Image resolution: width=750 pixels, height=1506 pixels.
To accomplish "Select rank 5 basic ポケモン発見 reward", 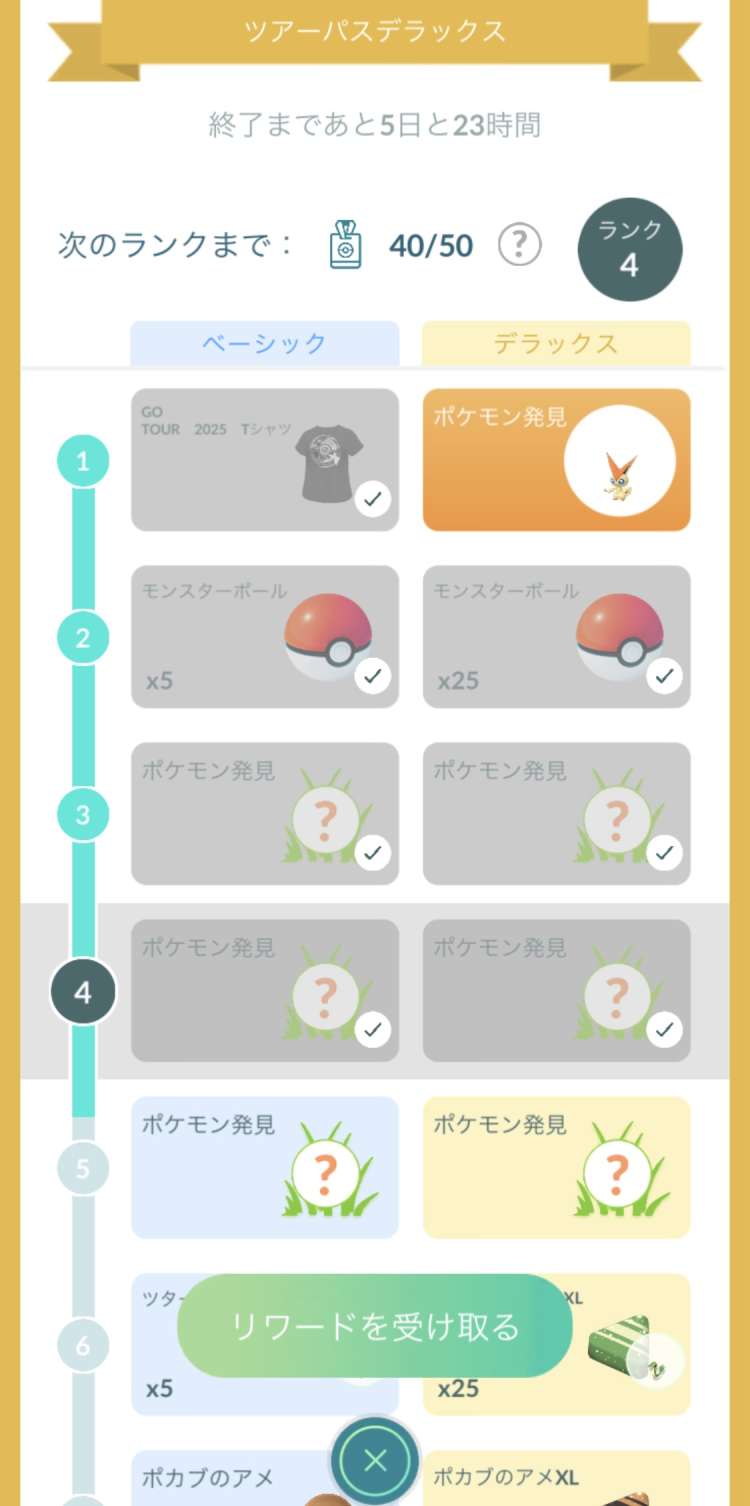I will 265,1167.
